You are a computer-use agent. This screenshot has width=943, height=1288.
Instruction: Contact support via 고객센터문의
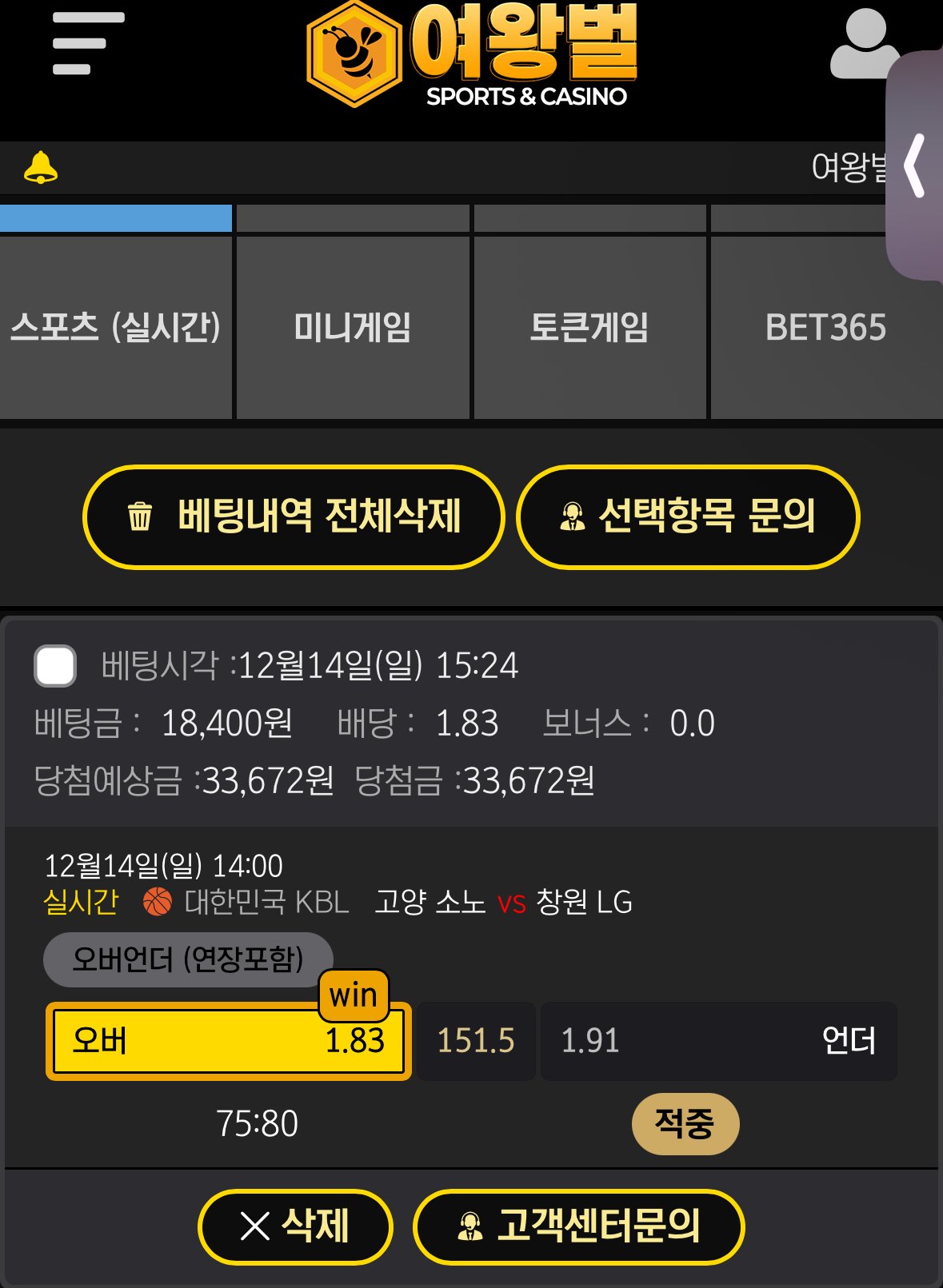(x=578, y=1226)
